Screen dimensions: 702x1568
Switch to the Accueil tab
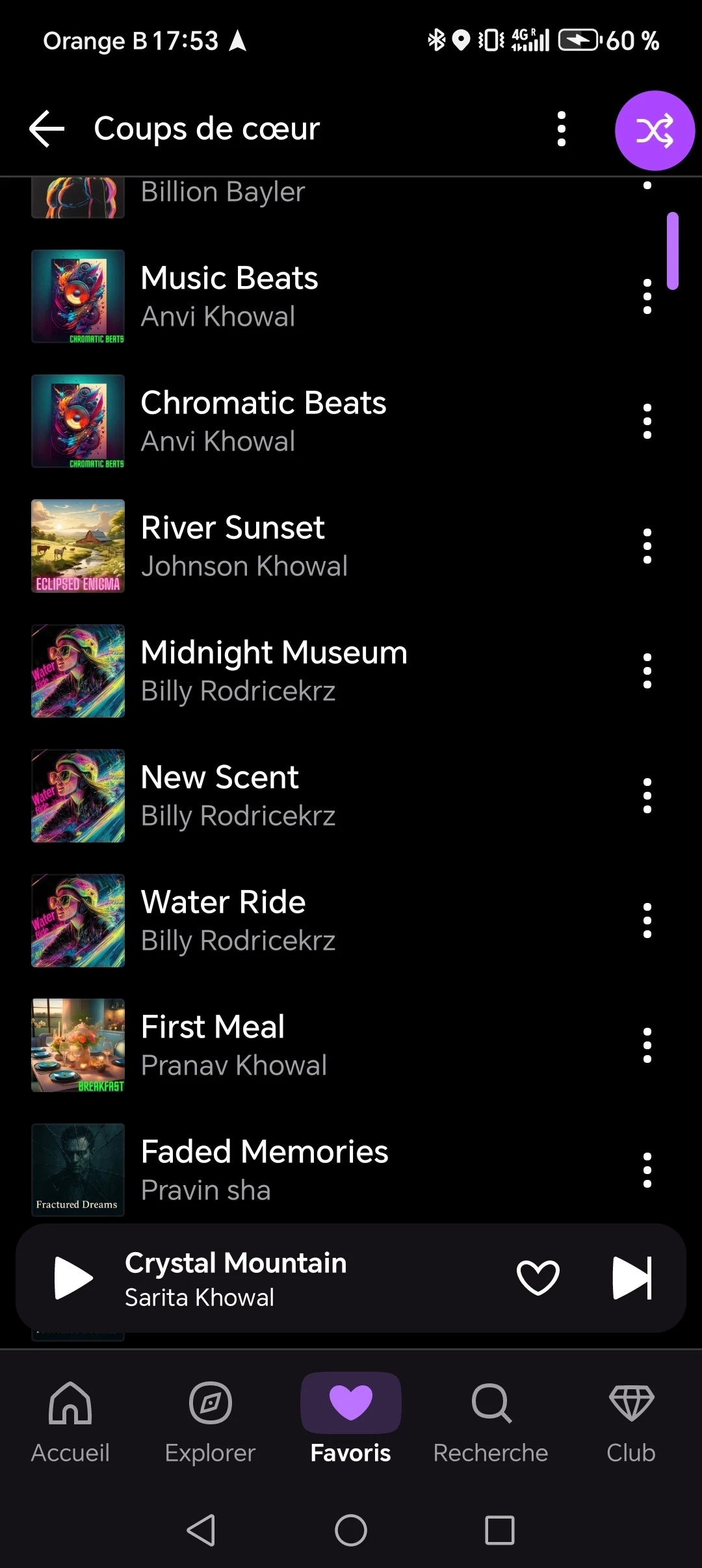[70, 1422]
